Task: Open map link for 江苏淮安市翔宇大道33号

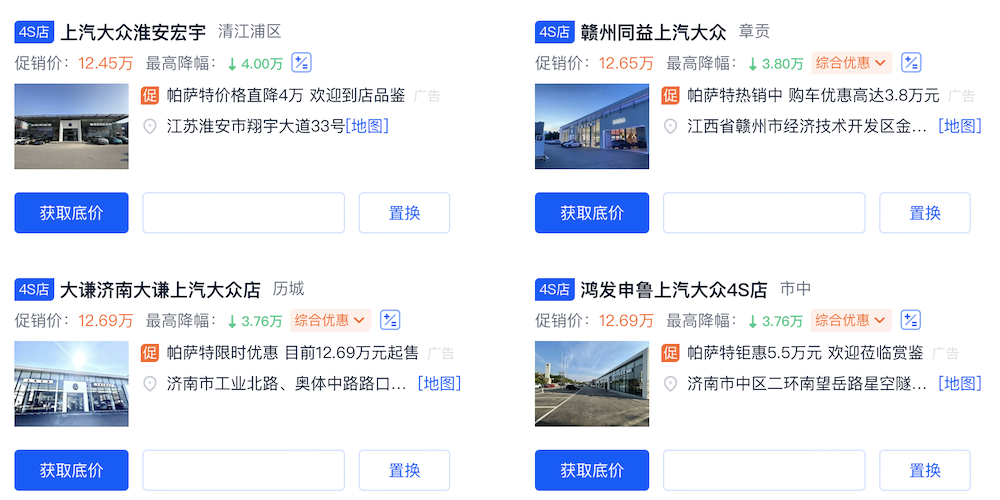Action: tap(366, 126)
